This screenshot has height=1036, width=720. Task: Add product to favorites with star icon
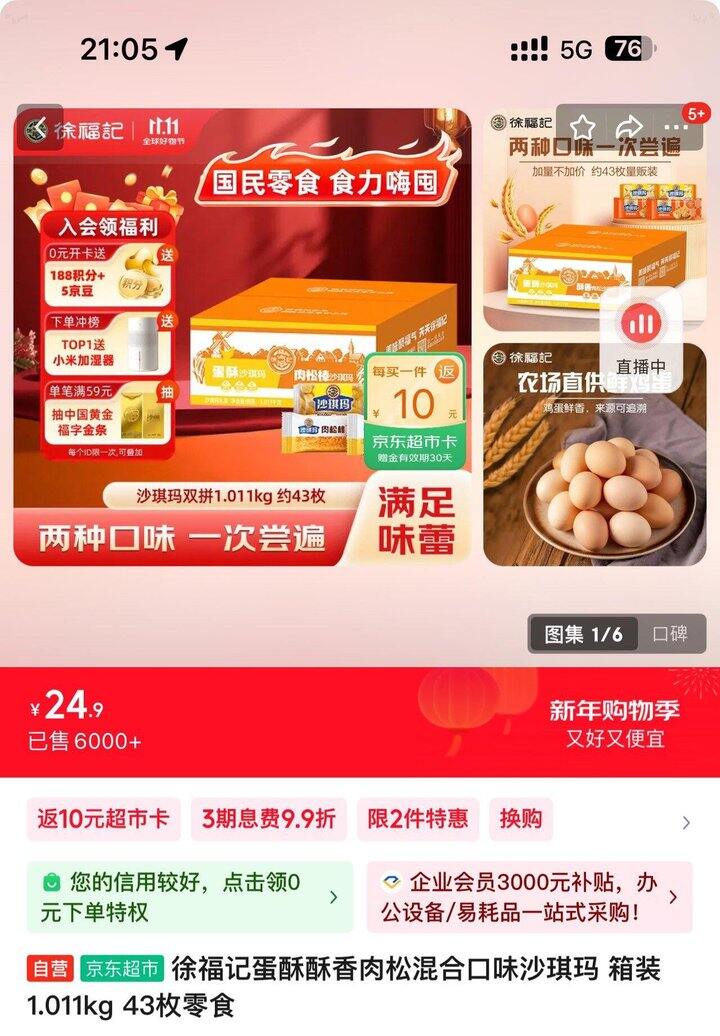(583, 127)
